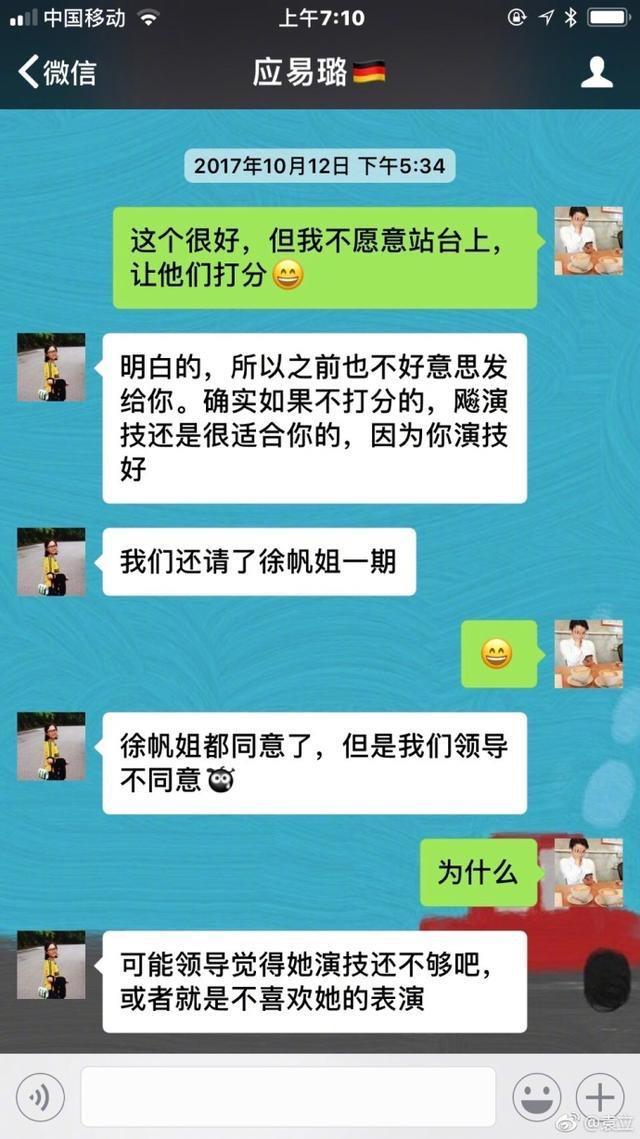Open contact avatar beside 明白的 message

pos(51,367)
